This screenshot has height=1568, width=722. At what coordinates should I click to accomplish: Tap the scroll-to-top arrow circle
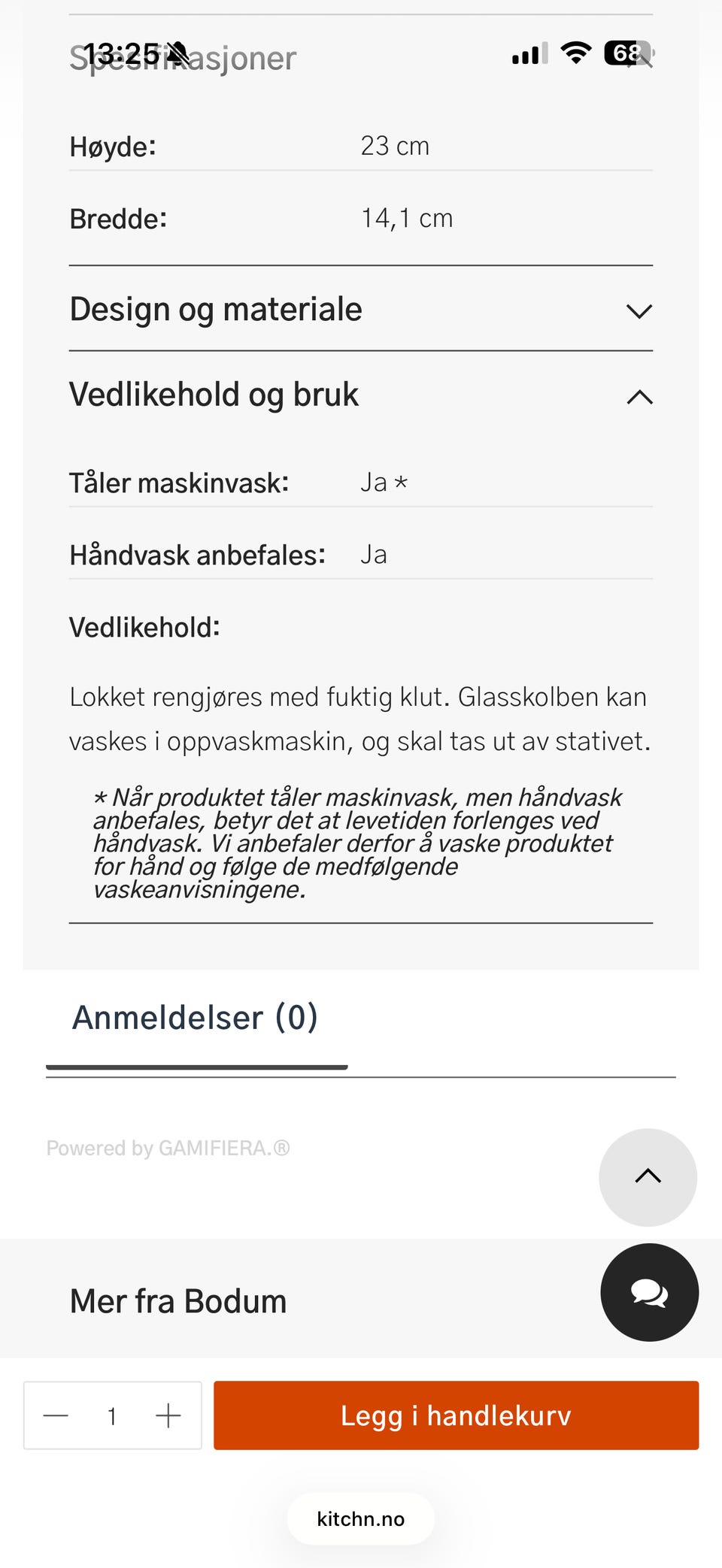[647, 1177]
